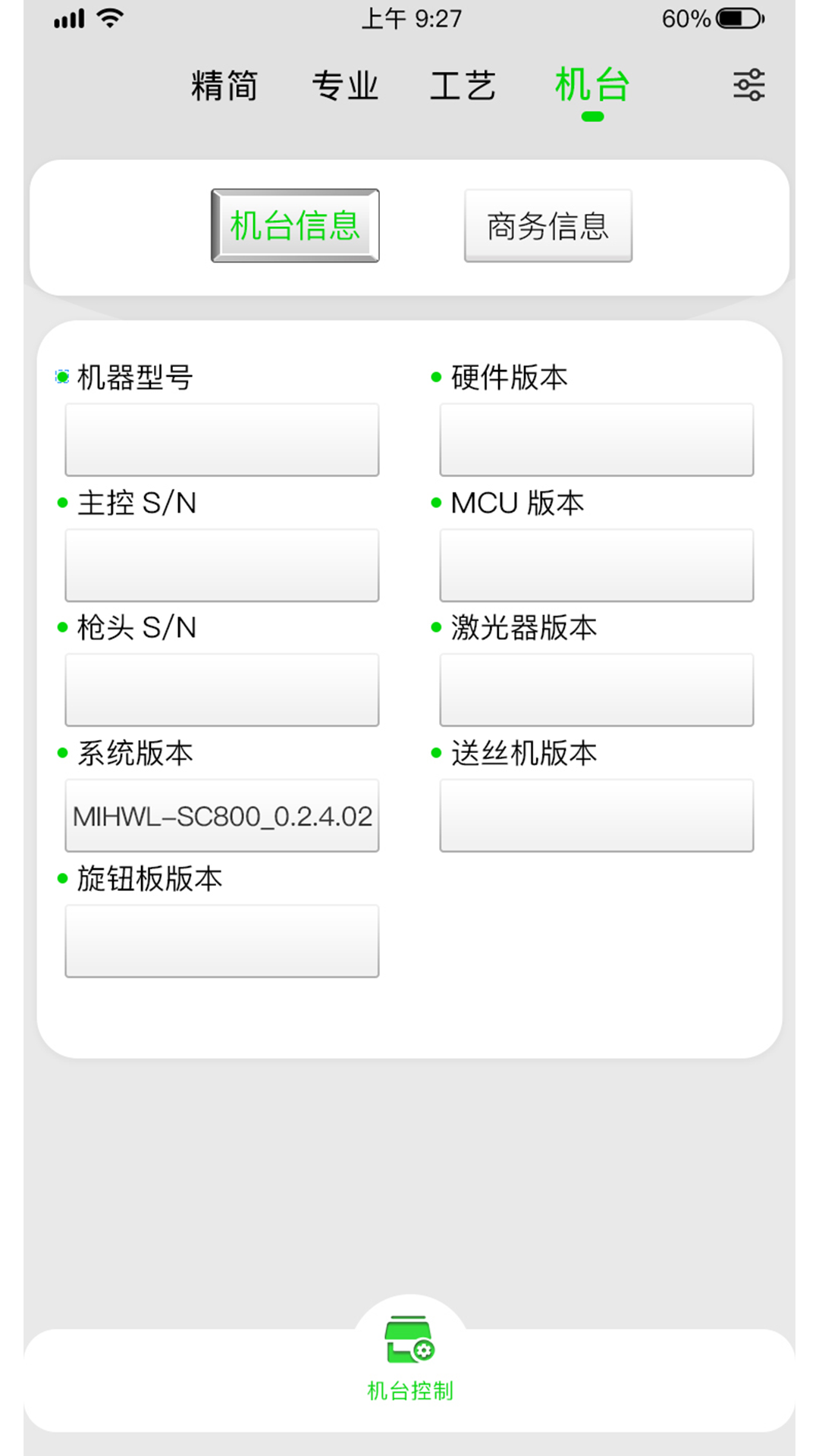819x1456 pixels.
Task: Tap the 枪头 S/N field
Action: [x=222, y=690]
